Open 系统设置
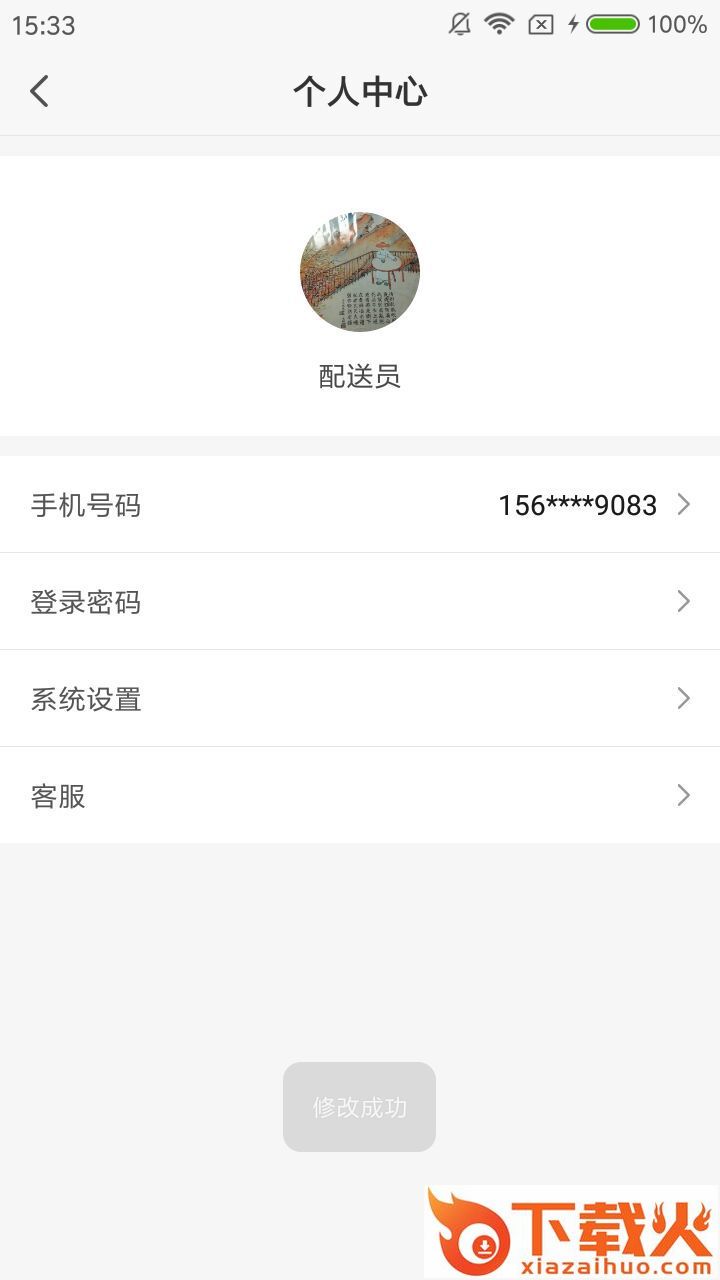The height and width of the screenshot is (1280, 720). [360, 699]
